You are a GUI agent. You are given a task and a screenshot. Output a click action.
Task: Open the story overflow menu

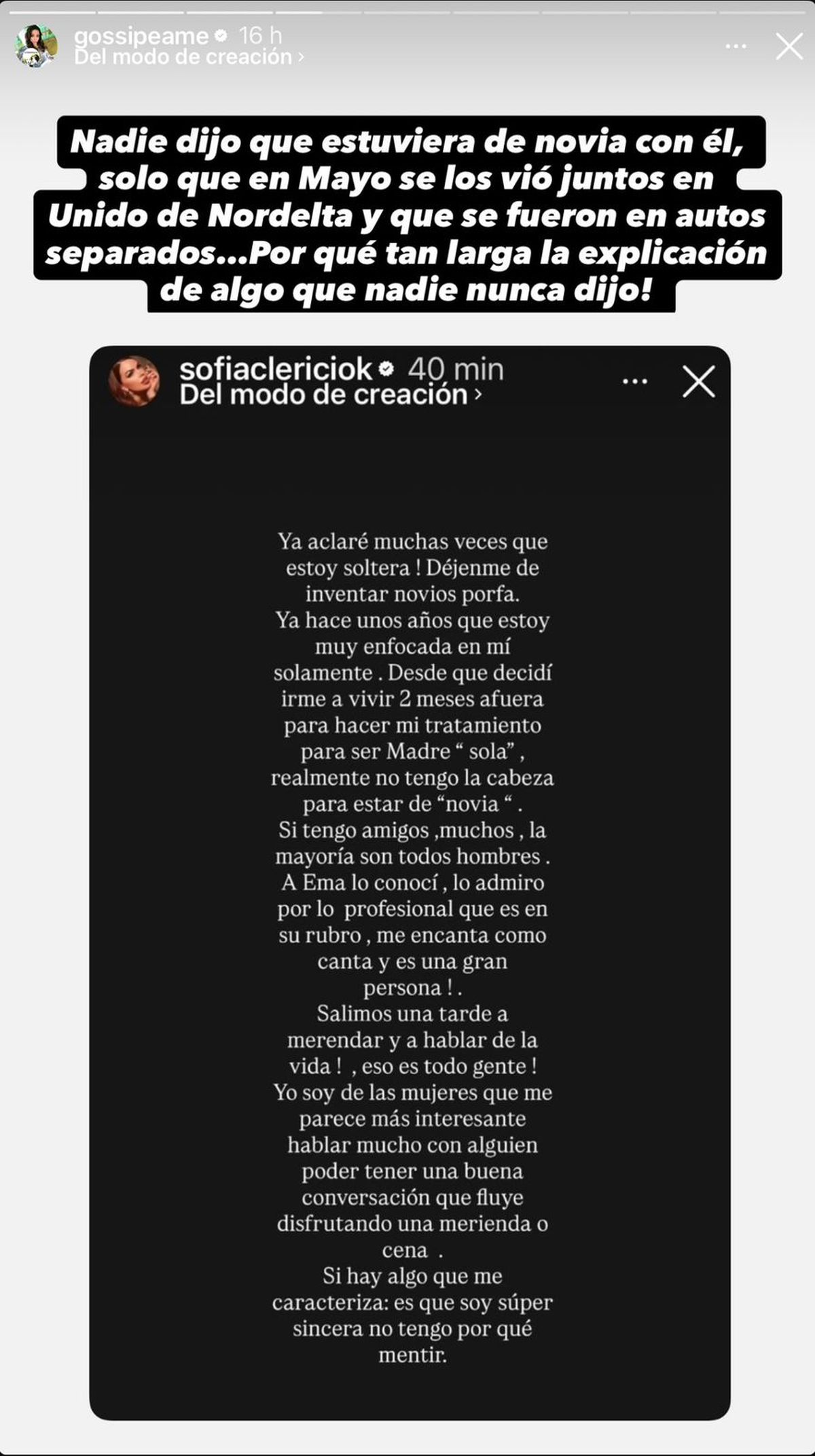(736, 47)
